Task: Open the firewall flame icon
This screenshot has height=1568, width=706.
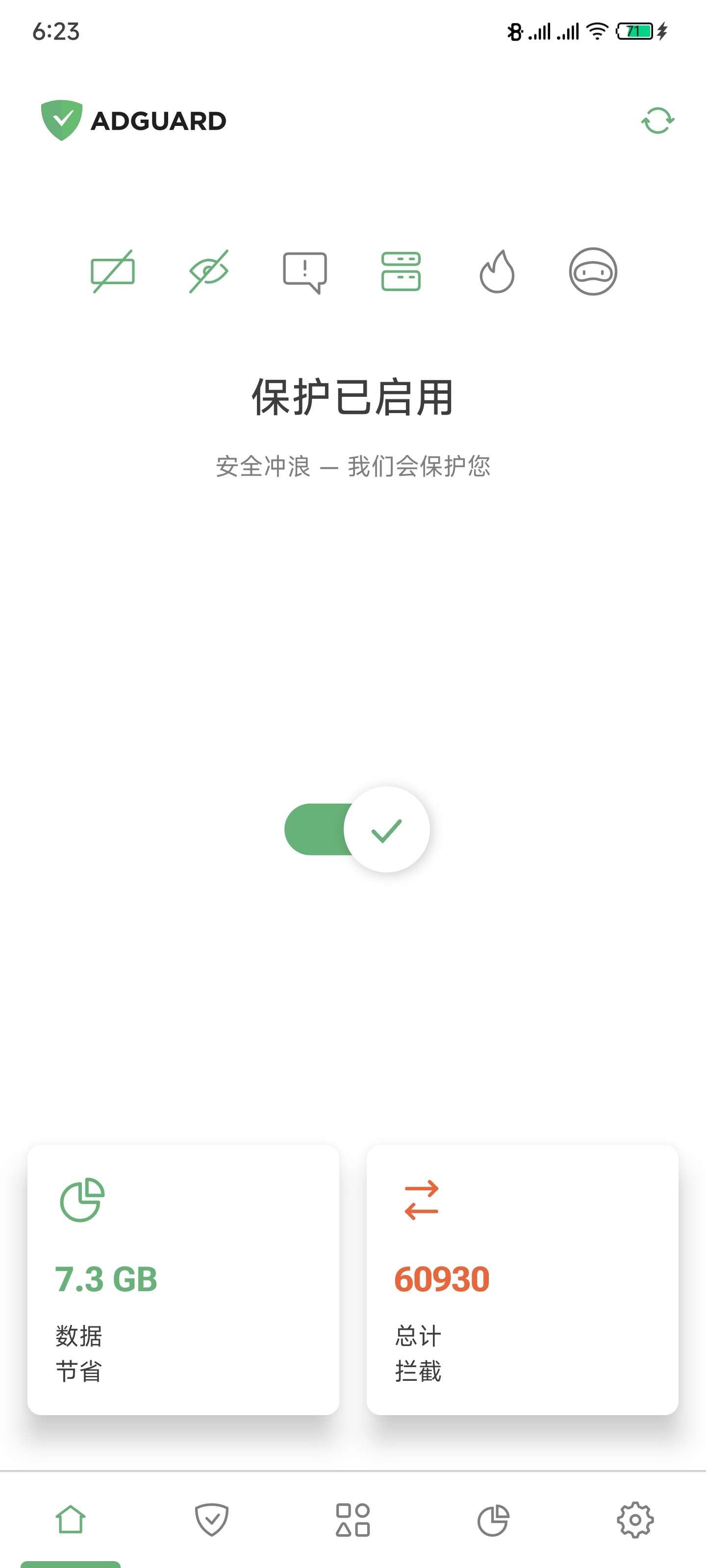Action: click(497, 271)
